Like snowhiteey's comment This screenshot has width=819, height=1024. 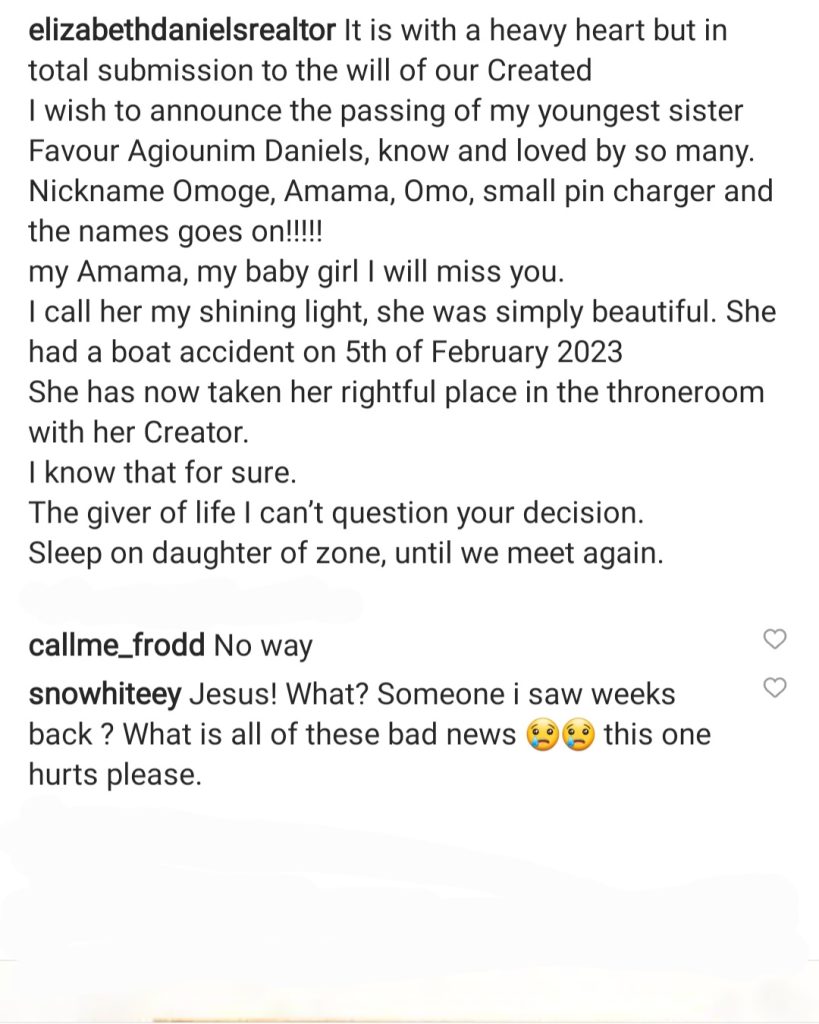click(x=775, y=687)
